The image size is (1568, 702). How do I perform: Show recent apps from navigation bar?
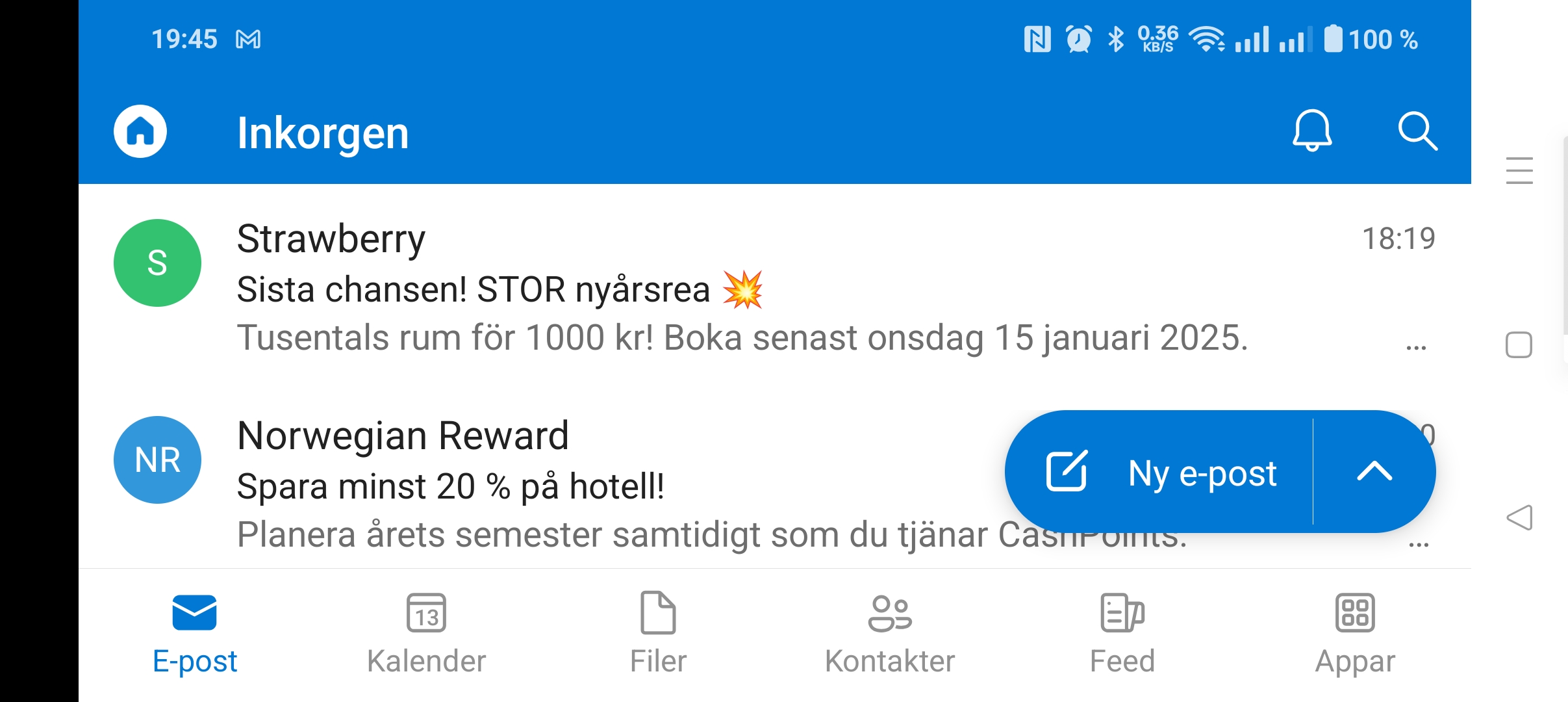point(1519,171)
